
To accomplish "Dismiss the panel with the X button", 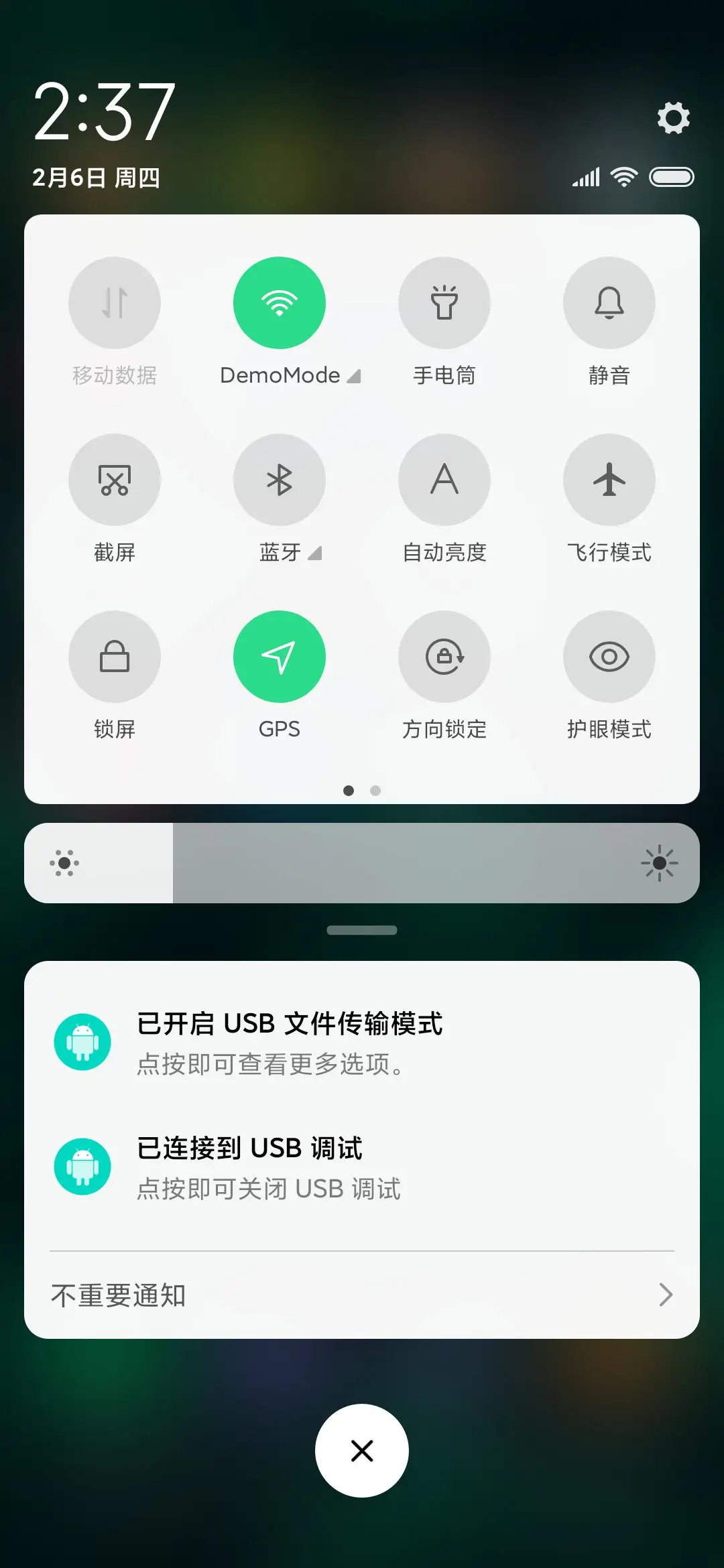I will click(362, 1450).
